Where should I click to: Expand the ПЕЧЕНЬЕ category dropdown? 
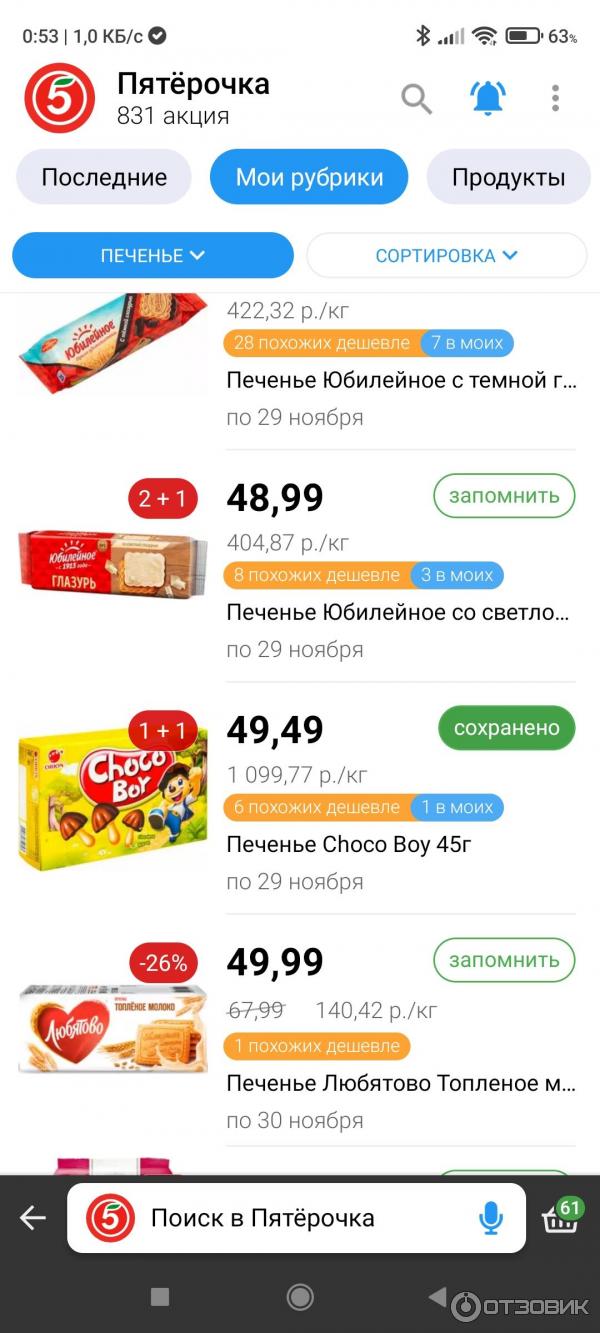[153, 255]
